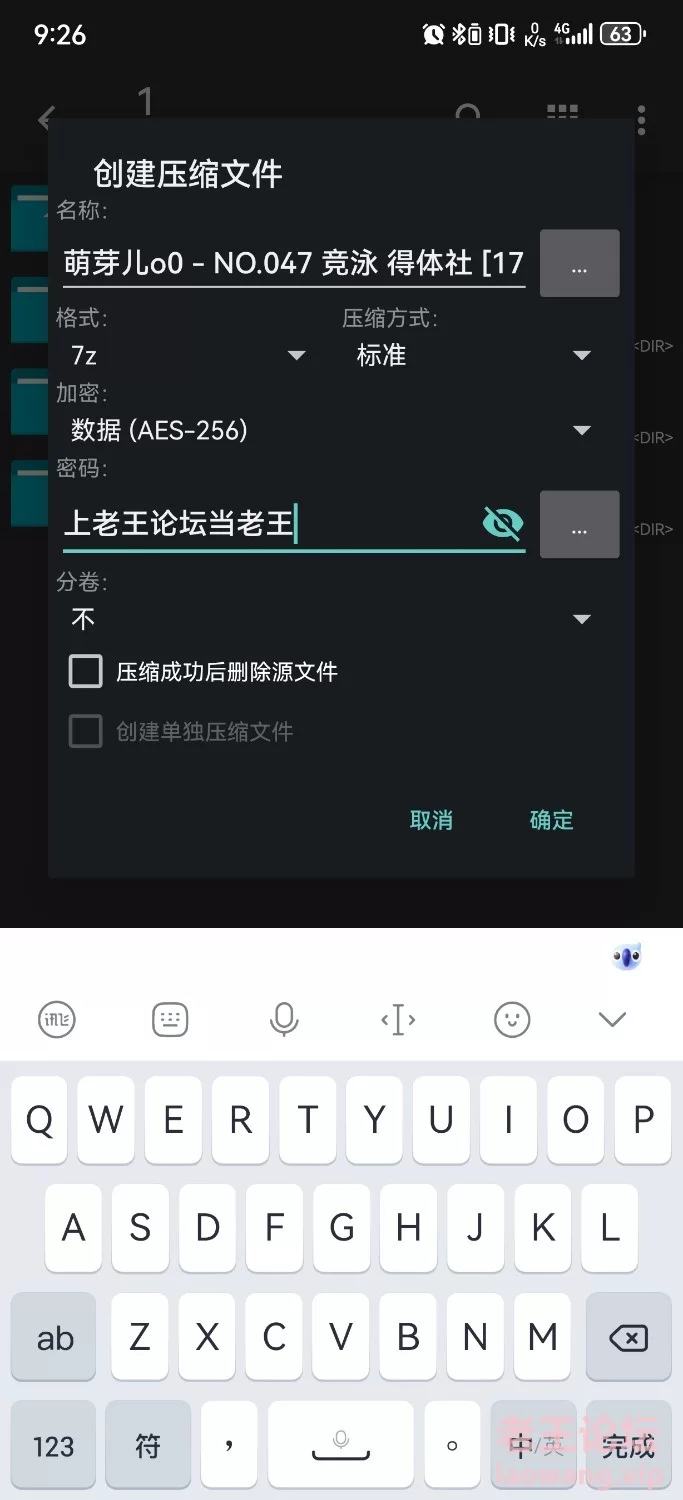The image size is (683, 1500).
Task: Tap 完成 on the keyboard
Action: click(x=628, y=1445)
